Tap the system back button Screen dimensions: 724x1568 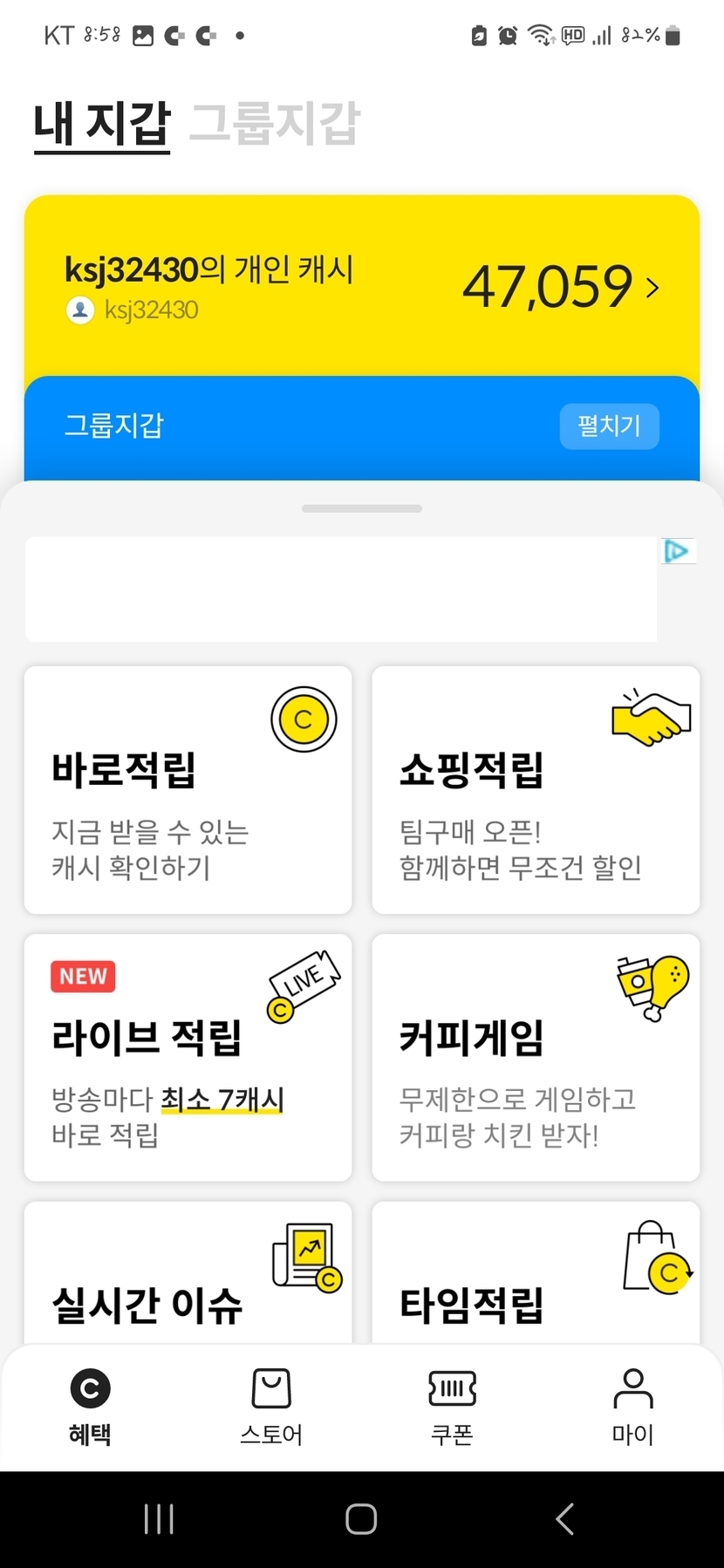(564, 1519)
